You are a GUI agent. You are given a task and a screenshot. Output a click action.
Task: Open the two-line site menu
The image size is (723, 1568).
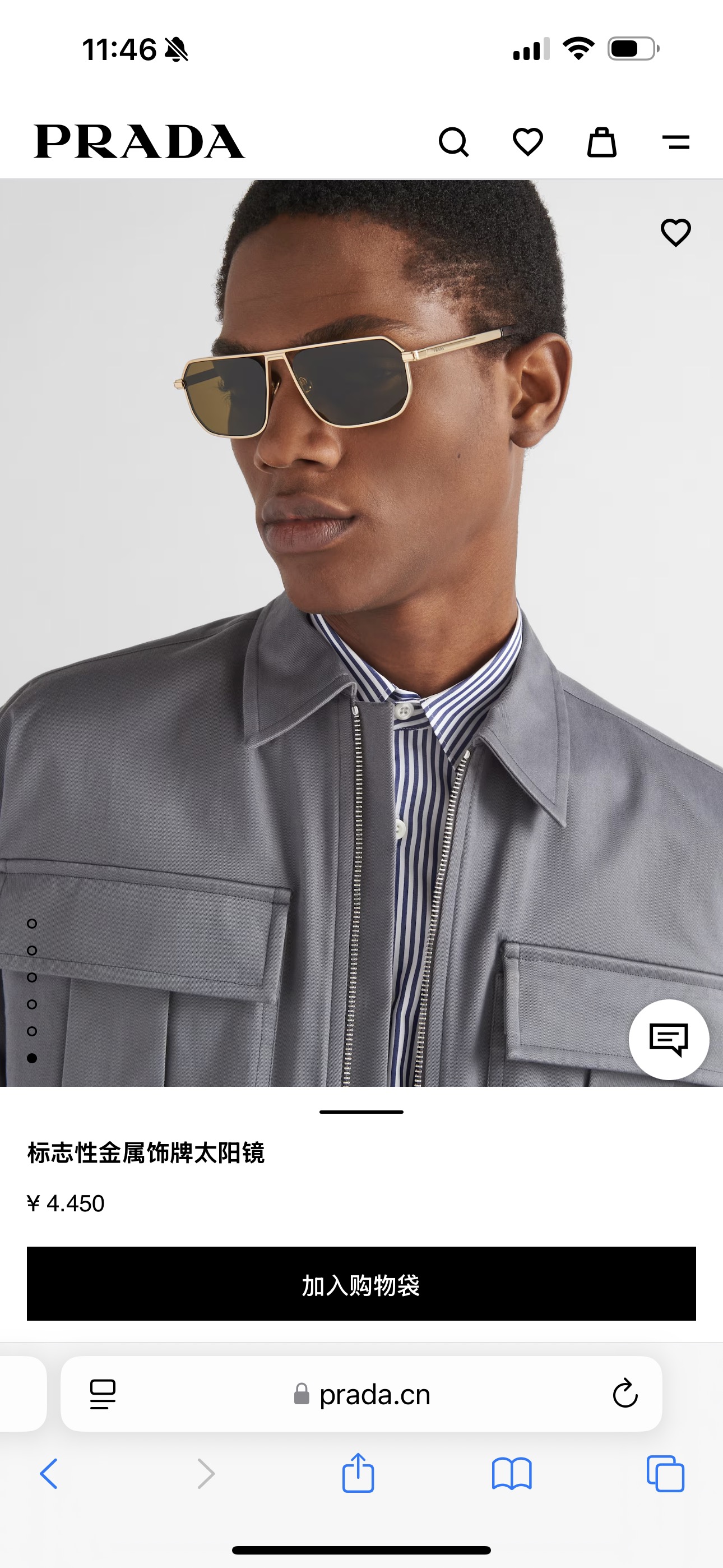click(675, 142)
